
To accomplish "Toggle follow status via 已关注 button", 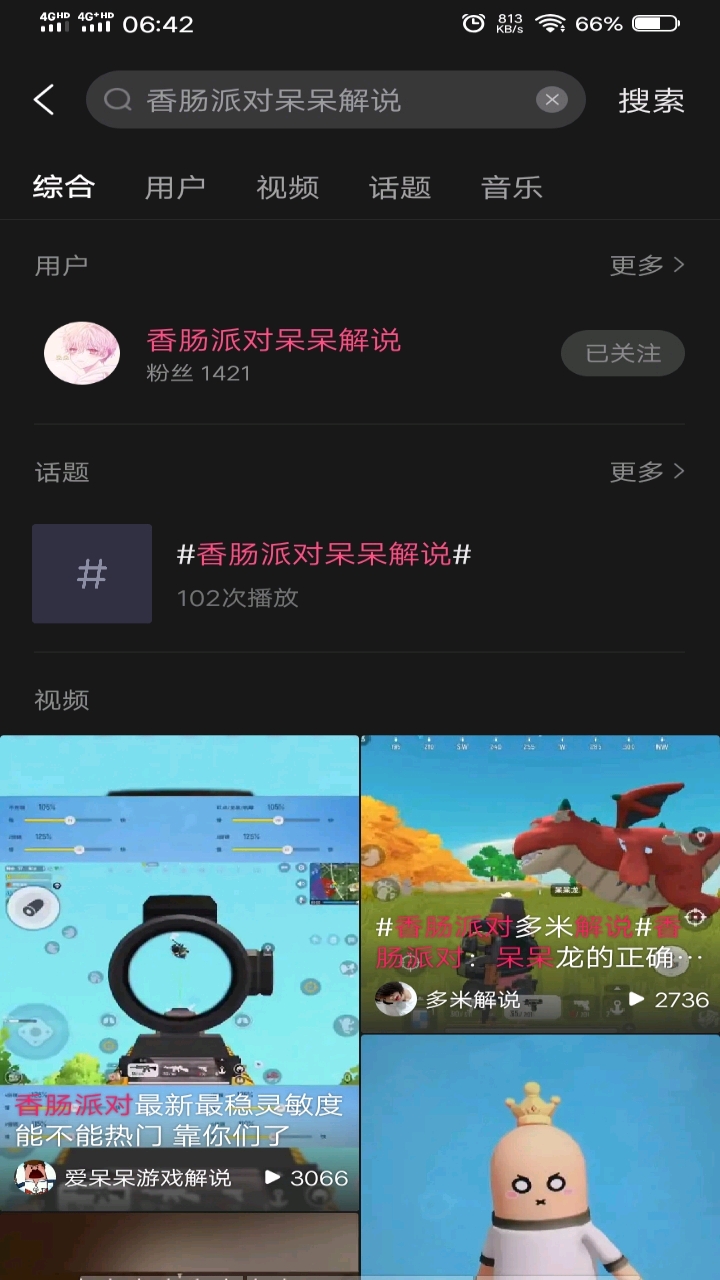I will coord(622,353).
